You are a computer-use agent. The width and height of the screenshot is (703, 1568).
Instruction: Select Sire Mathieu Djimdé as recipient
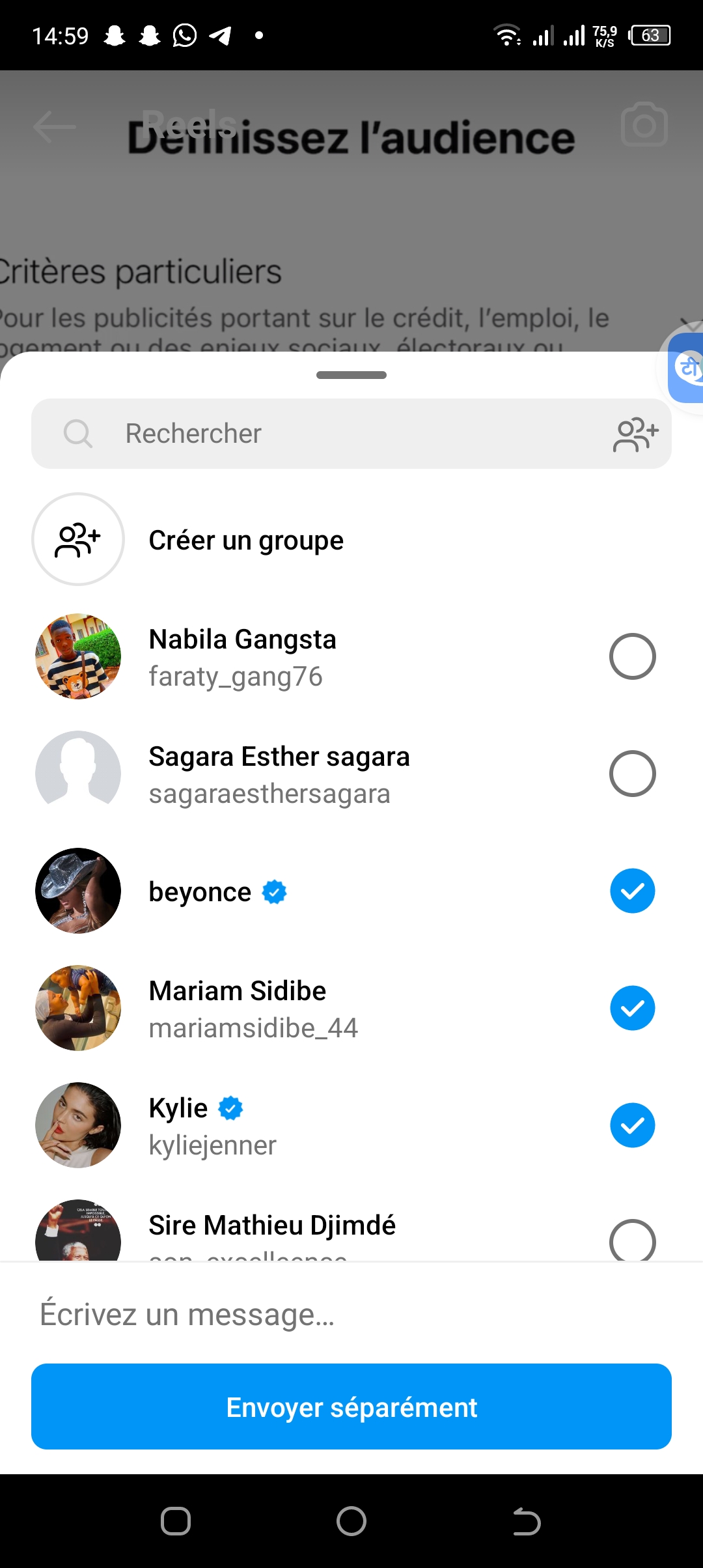click(632, 1239)
